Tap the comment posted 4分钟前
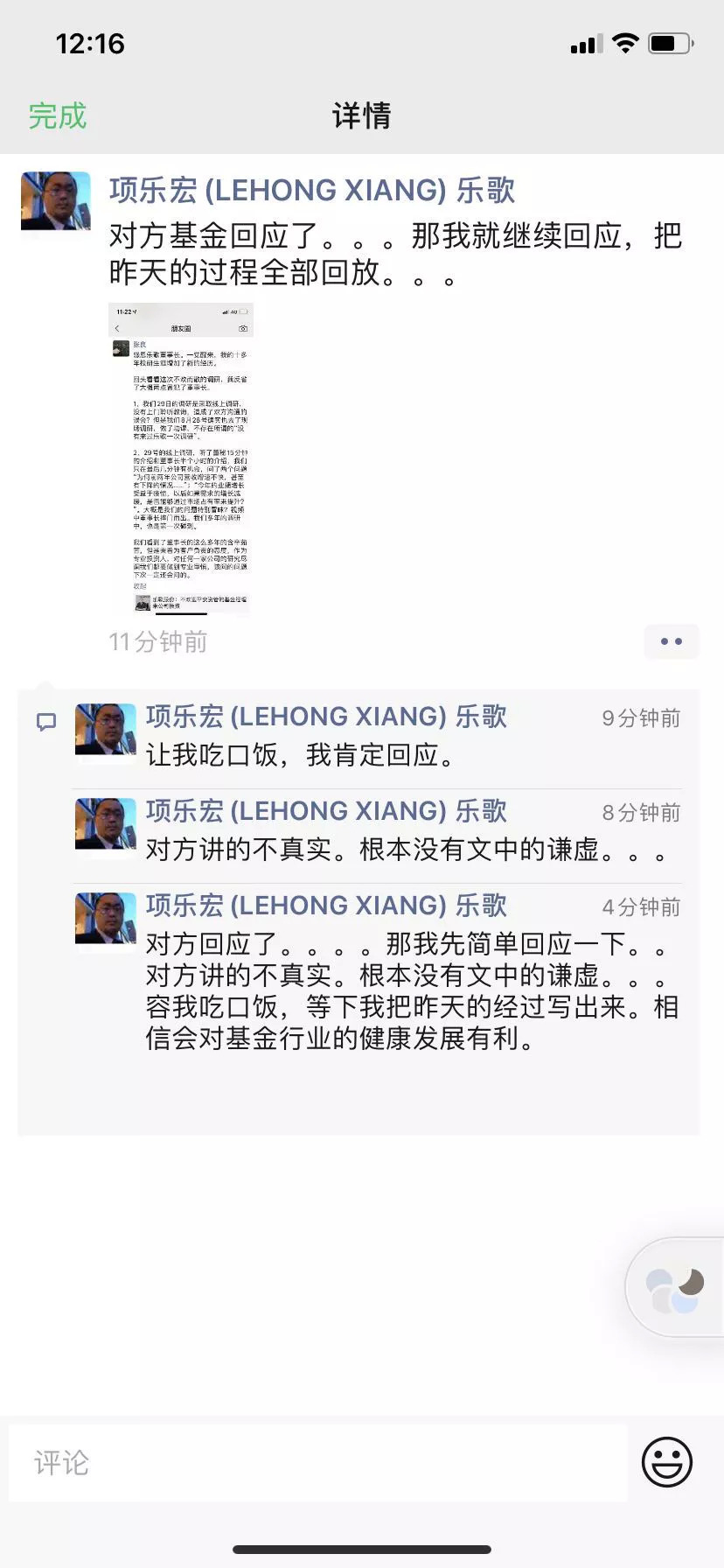Image resolution: width=724 pixels, height=1568 pixels. point(411,990)
